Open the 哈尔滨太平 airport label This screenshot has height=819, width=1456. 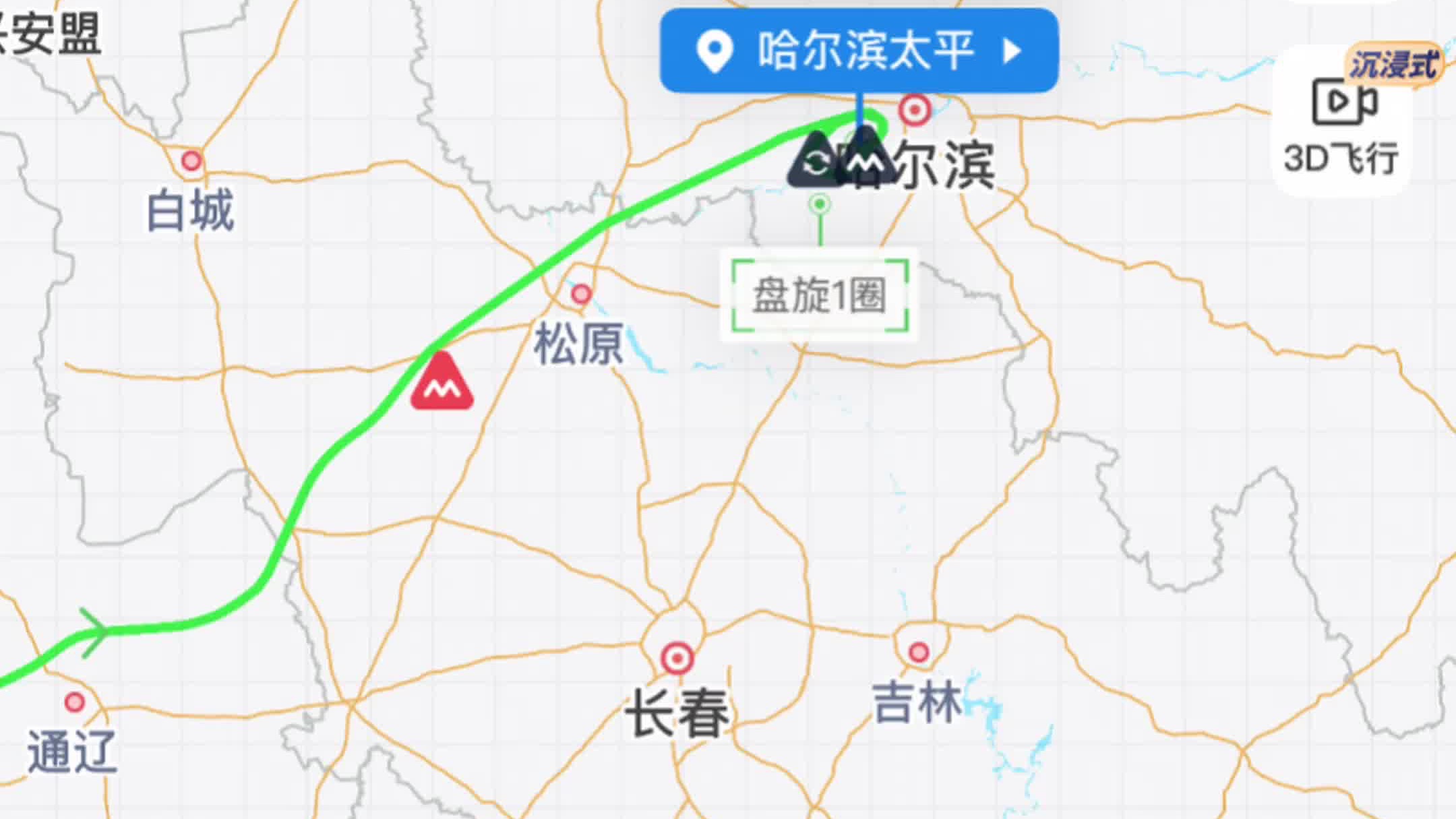(858, 51)
